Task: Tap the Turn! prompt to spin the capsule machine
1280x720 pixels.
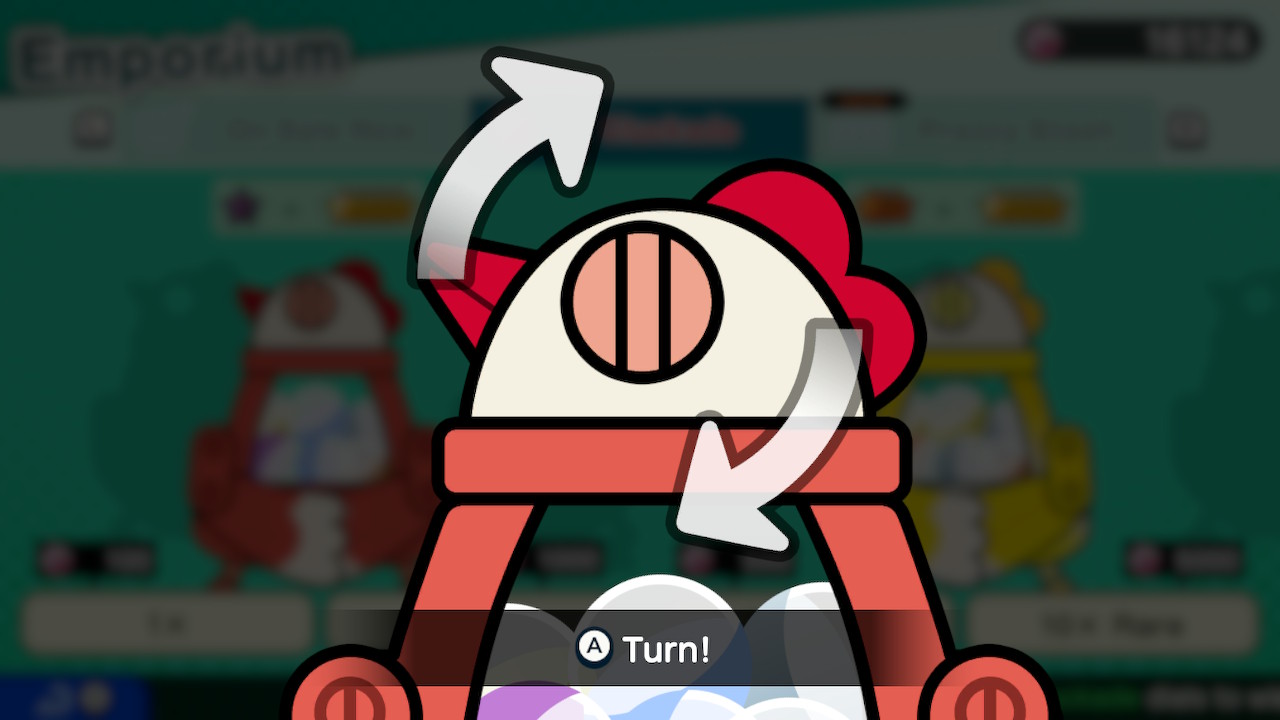Action: point(645,649)
